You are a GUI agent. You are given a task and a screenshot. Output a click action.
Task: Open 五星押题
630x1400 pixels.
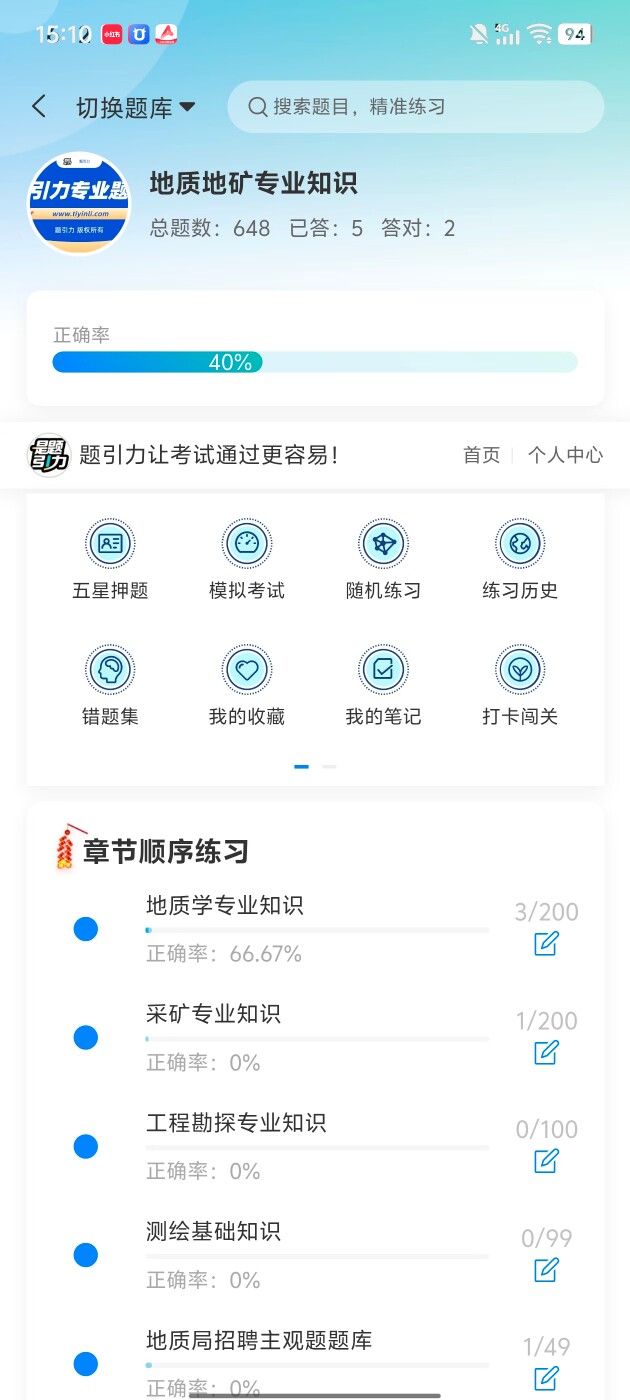[110, 561]
